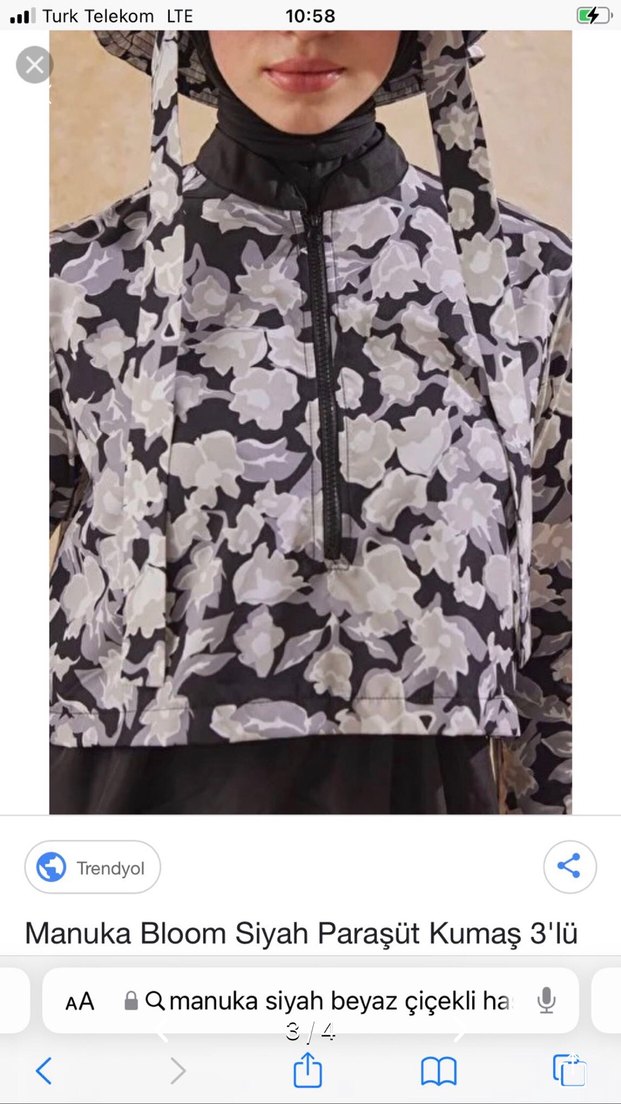Close the image viewer
This screenshot has width=621, height=1104.
coord(35,65)
